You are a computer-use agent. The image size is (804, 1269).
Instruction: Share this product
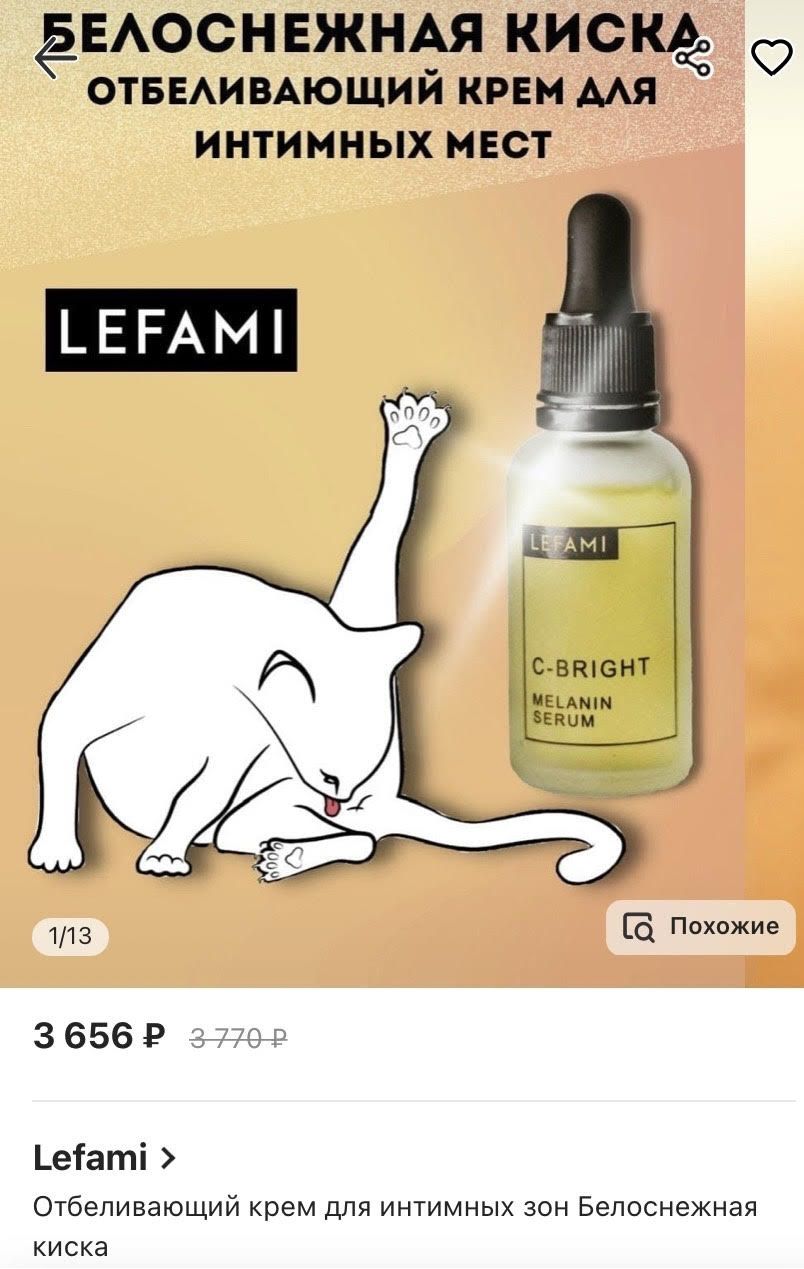pos(692,58)
